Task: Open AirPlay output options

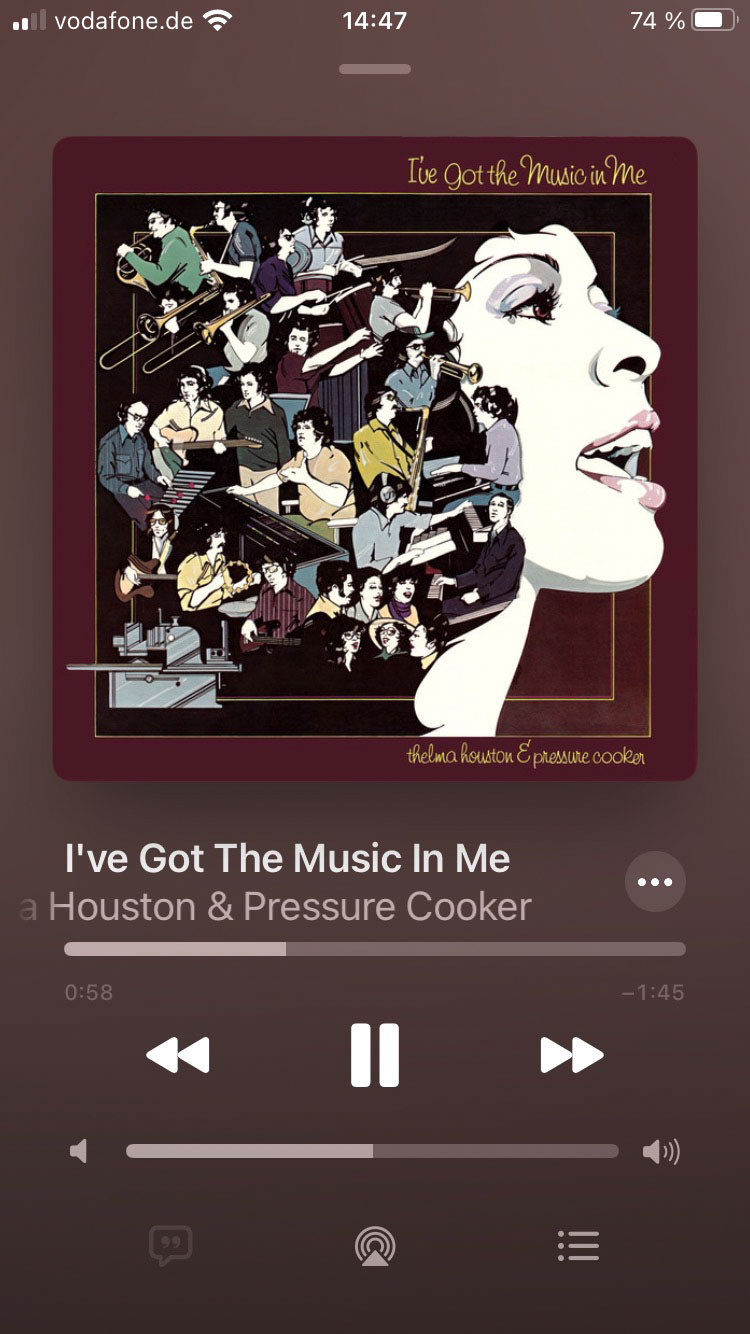Action: click(375, 1246)
